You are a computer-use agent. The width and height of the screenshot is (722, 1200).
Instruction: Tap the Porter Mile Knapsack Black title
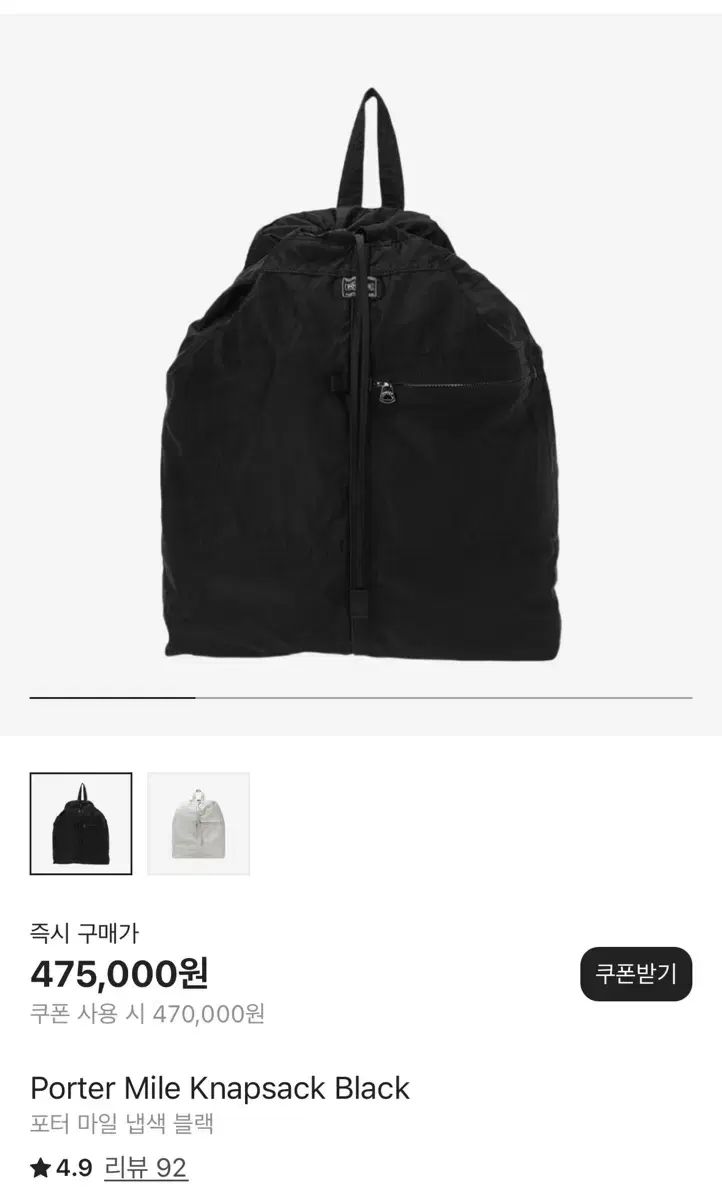click(218, 1085)
